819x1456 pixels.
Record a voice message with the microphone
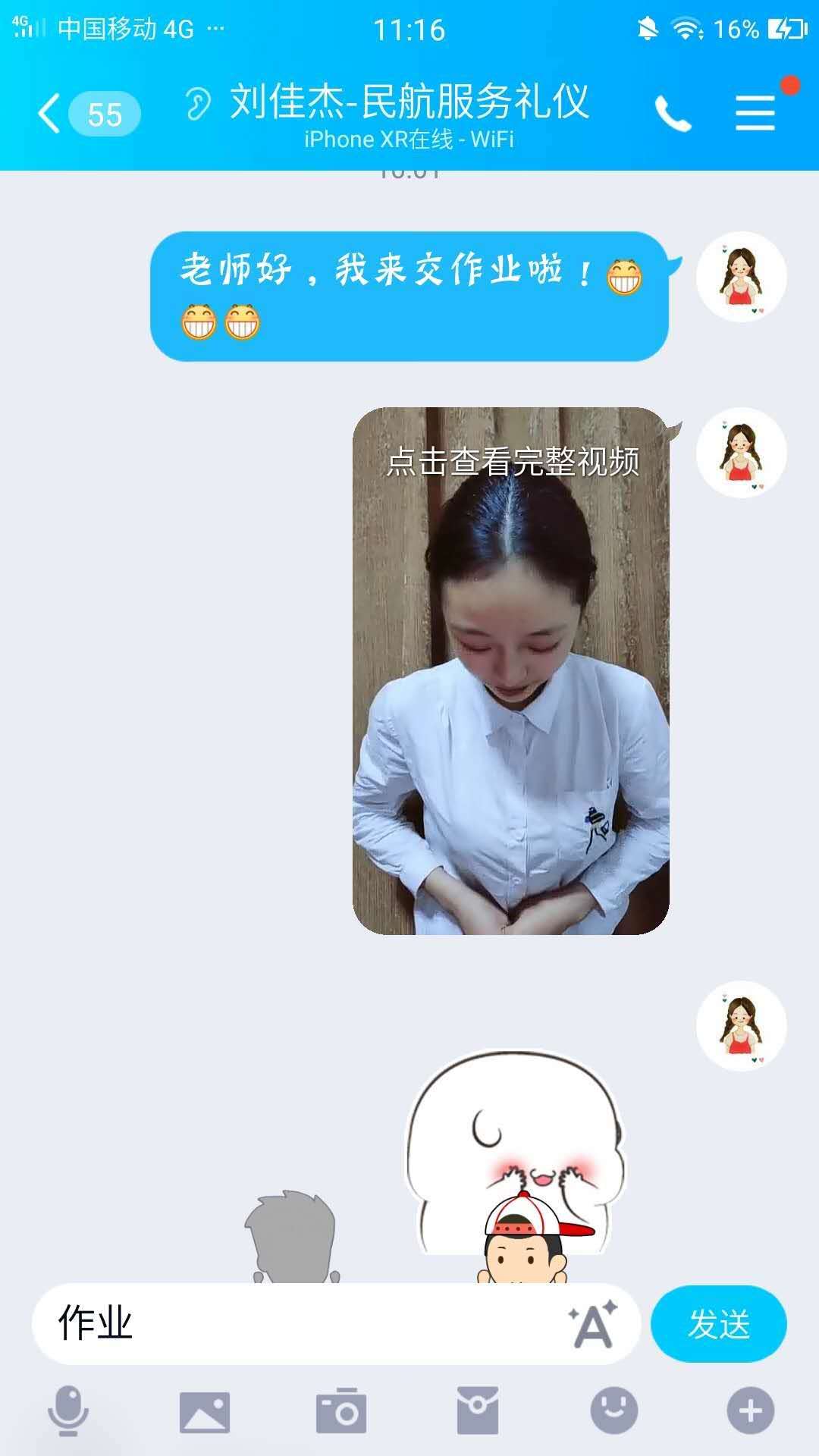pyautogui.click(x=68, y=1410)
